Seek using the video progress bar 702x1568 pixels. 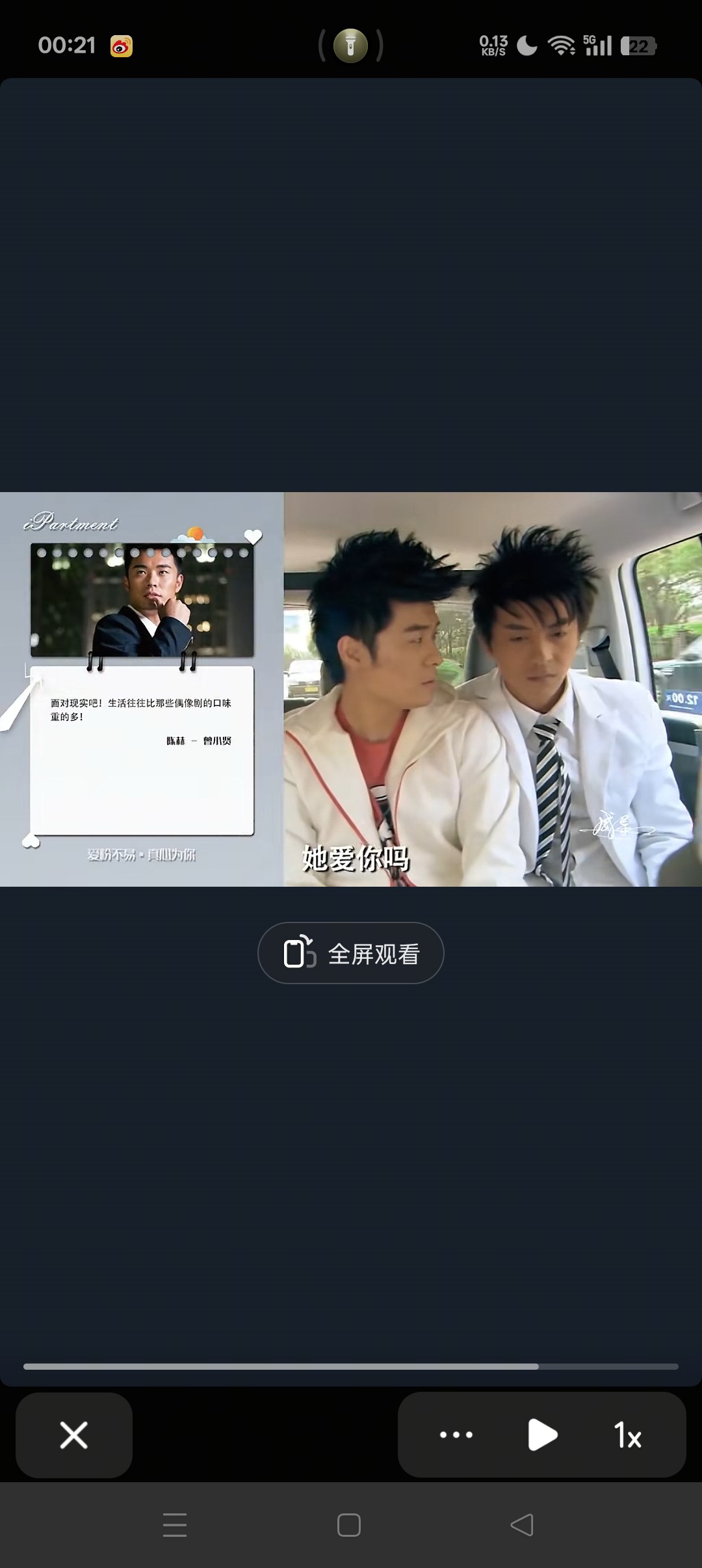tap(351, 1366)
